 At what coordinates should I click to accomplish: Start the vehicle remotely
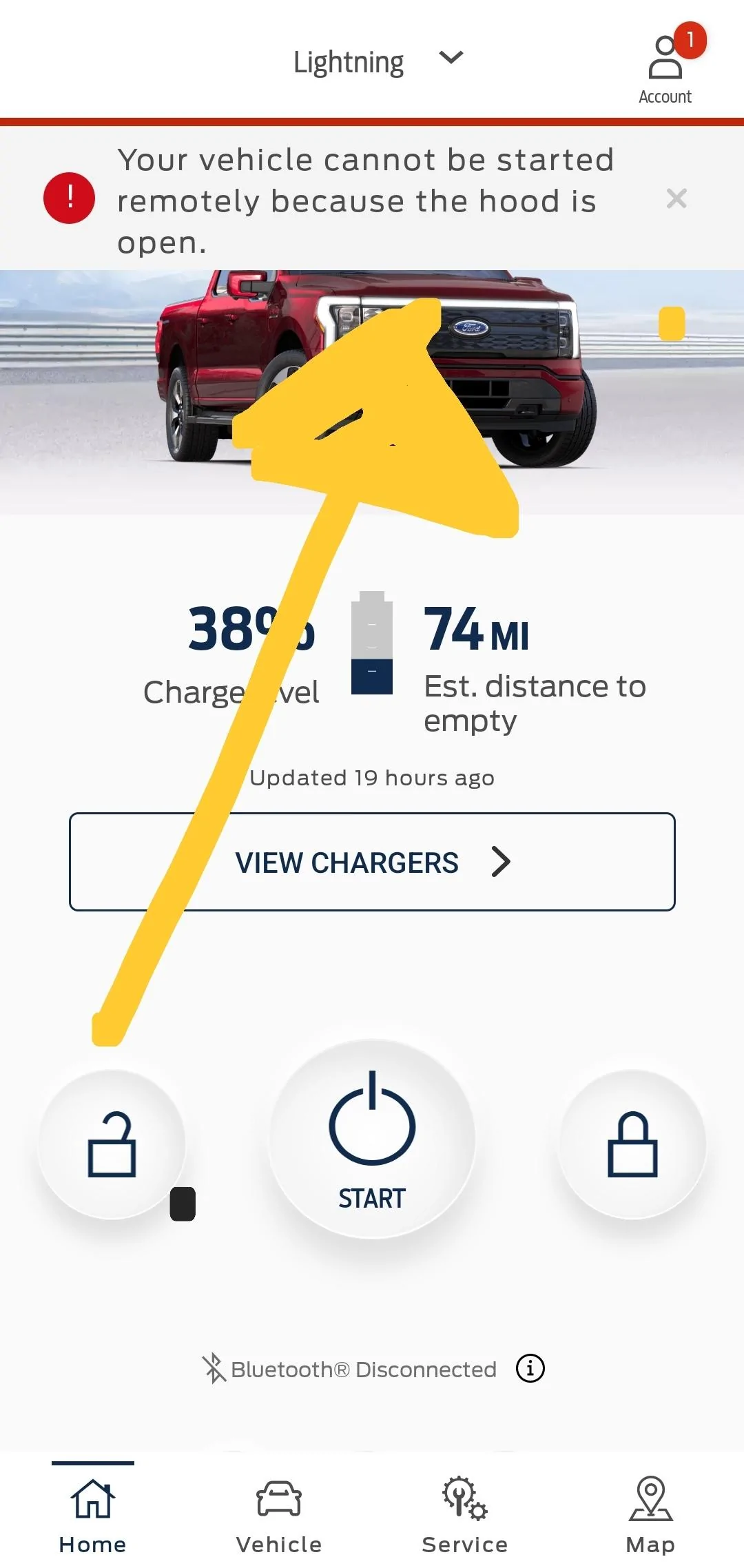click(x=372, y=1139)
